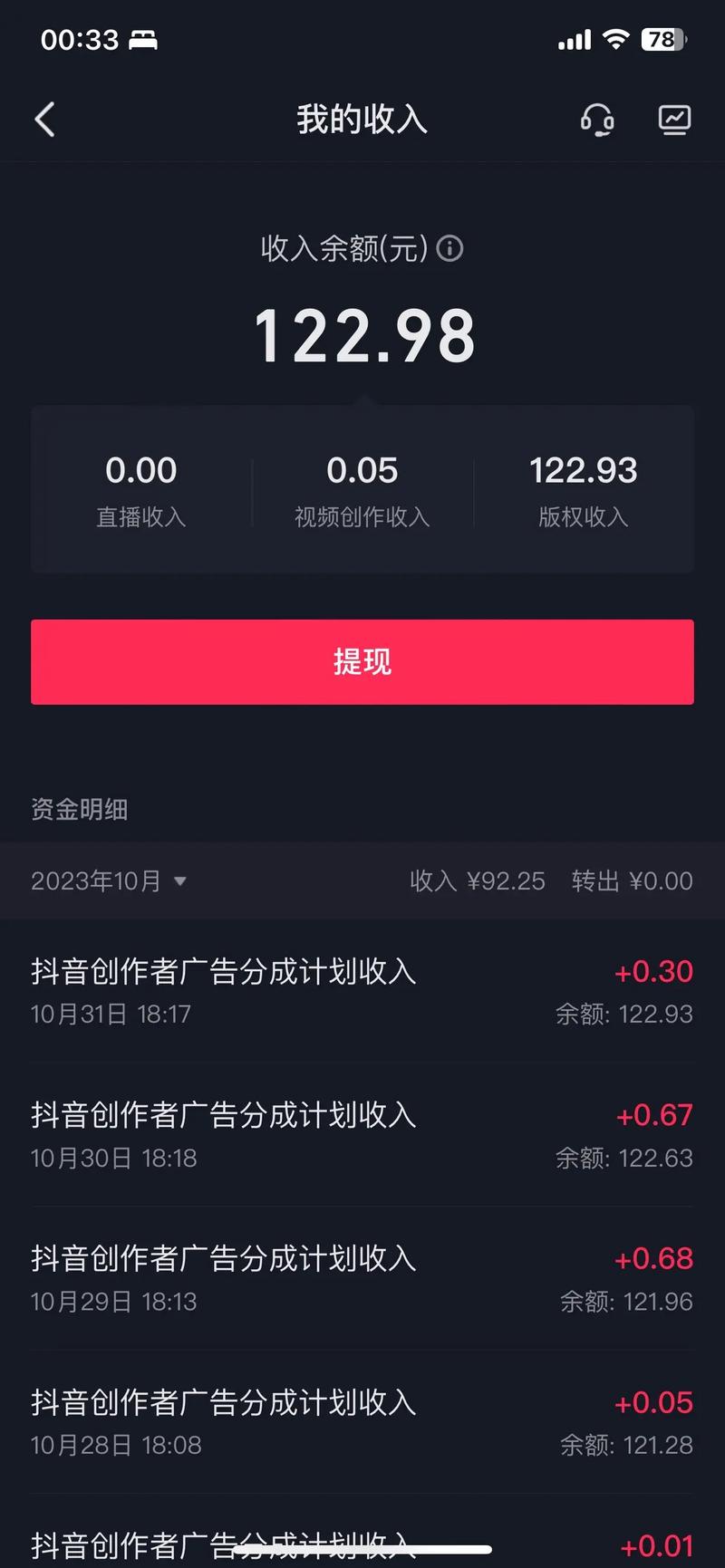The height and width of the screenshot is (1568, 725).
Task: Open the 10月31日 18:17 income record
Action: tap(362, 991)
